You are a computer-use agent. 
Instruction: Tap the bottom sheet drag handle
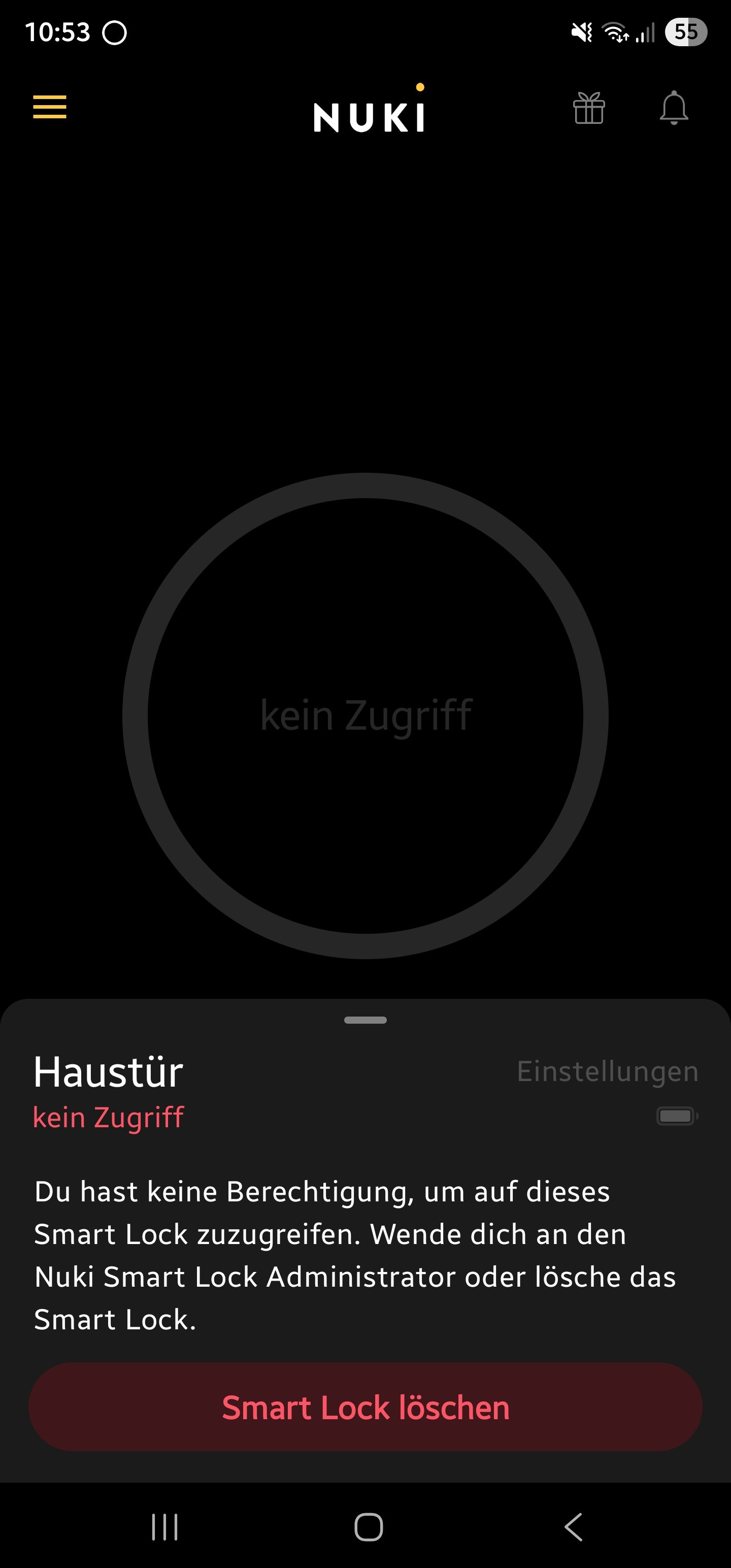(365, 1020)
